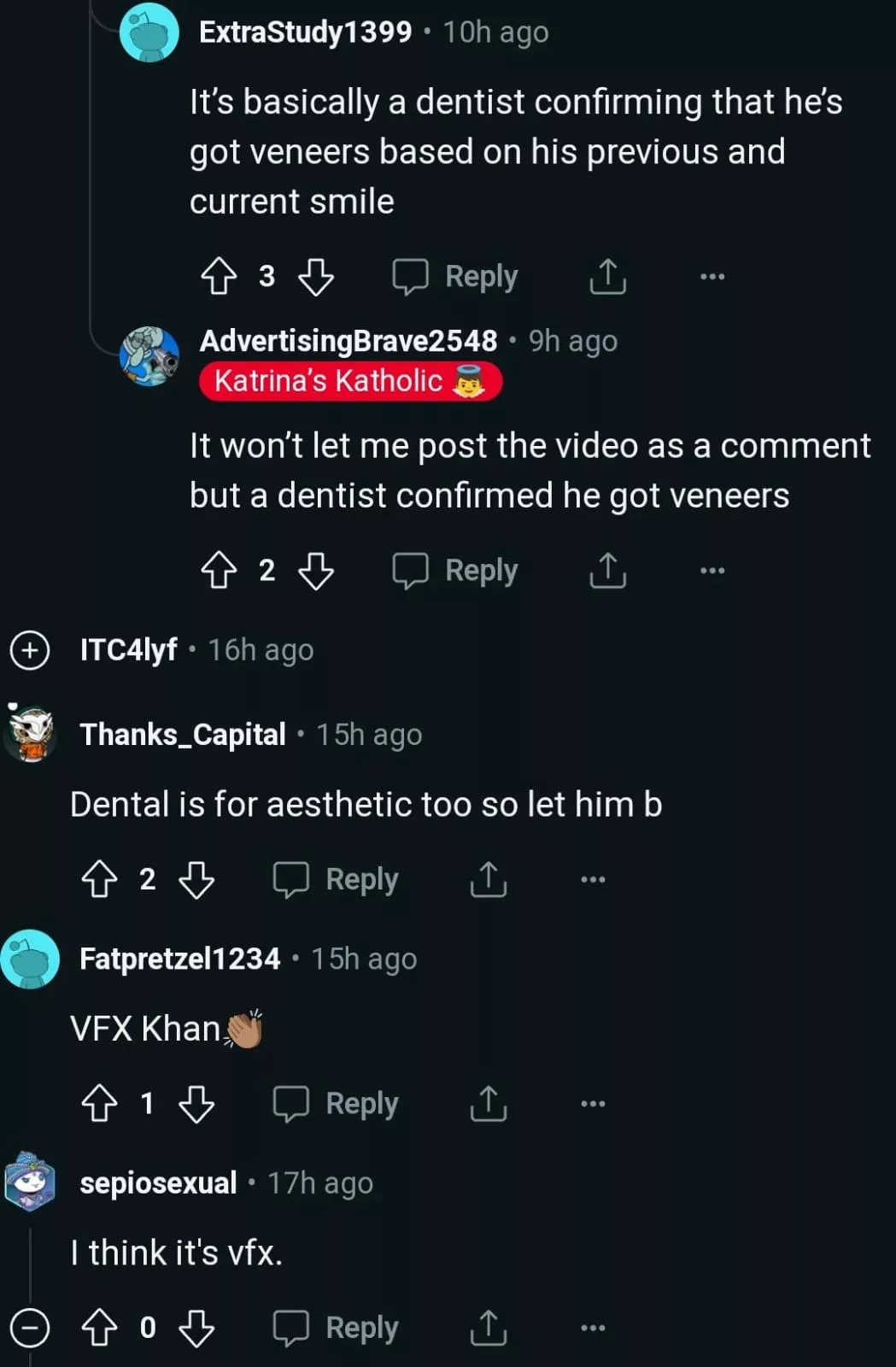Viewport: 896px width, 1367px height.
Task: Open overflow menu on AdvertisingBrave2548's comment
Action: tap(712, 570)
